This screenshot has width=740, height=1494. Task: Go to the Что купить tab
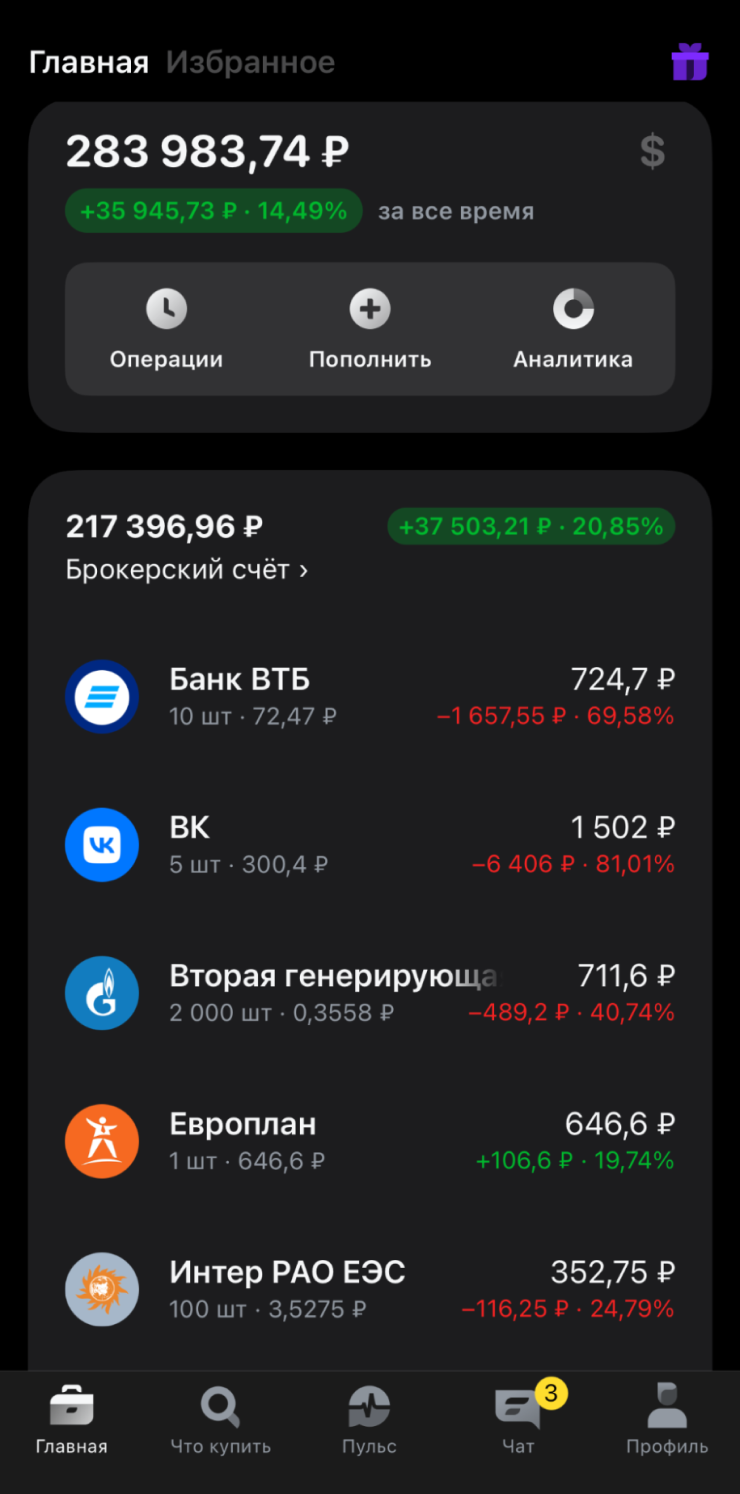click(x=220, y=1421)
